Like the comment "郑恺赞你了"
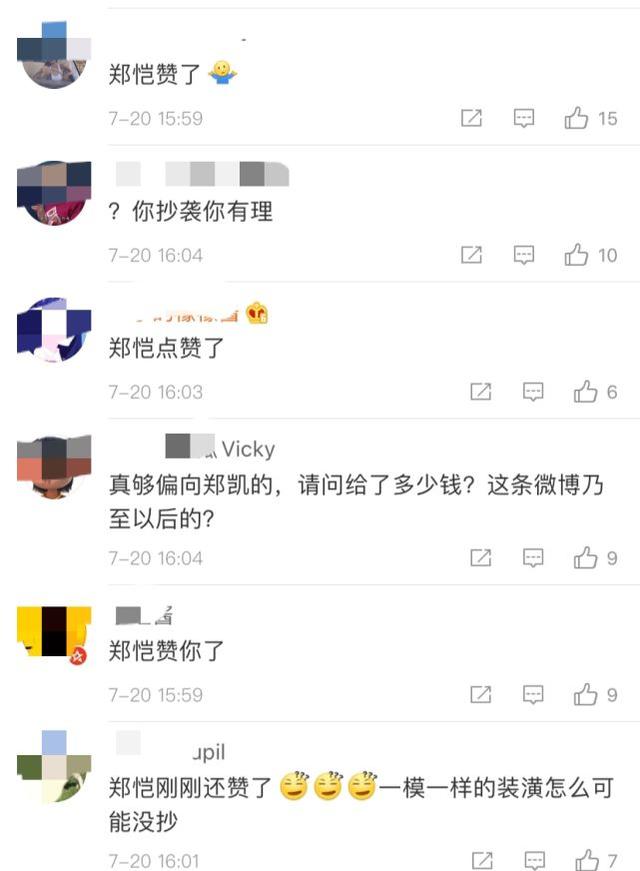The image size is (640, 871). click(x=586, y=695)
